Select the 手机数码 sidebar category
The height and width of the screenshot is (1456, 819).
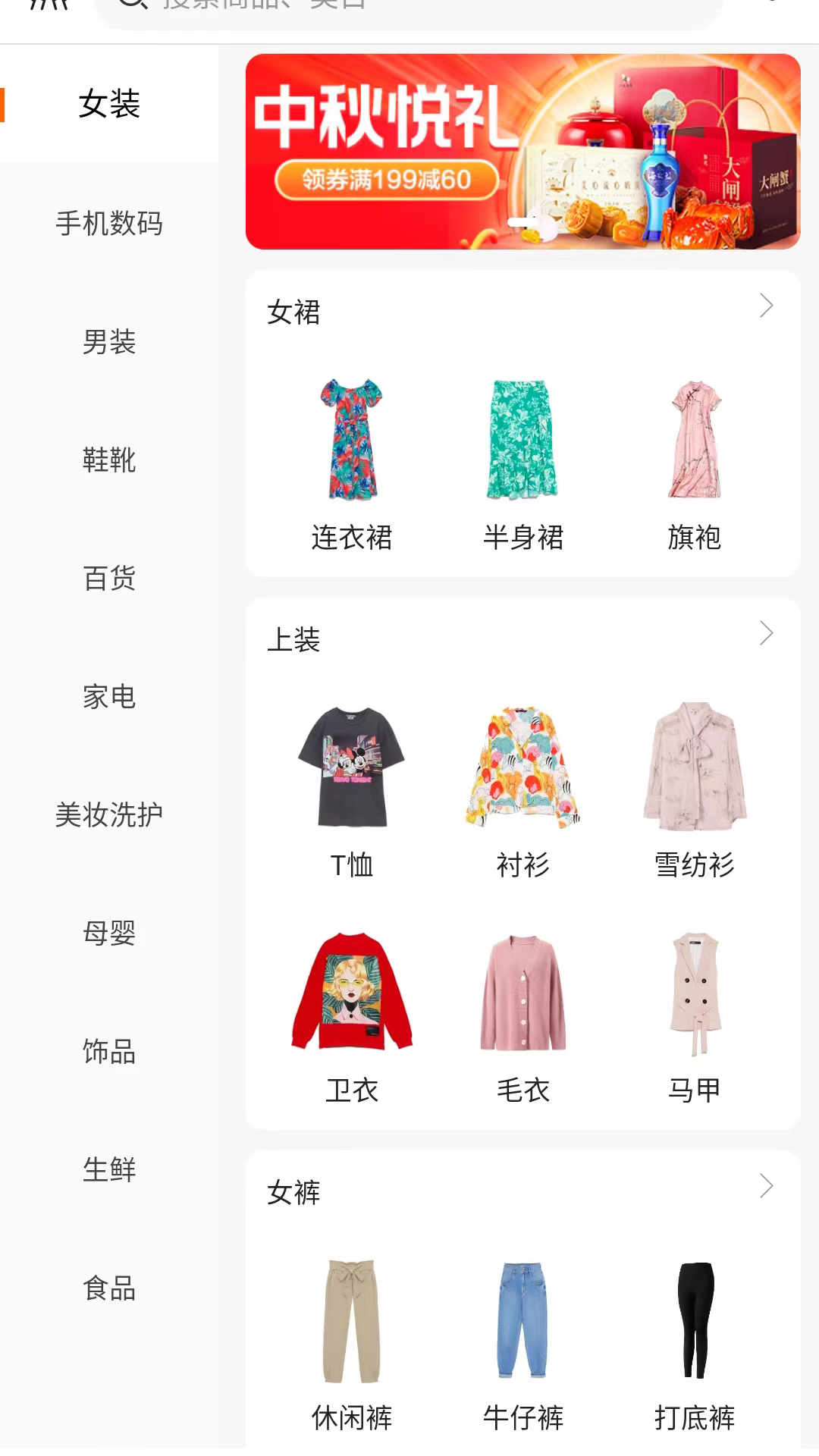(x=108, y=224)
